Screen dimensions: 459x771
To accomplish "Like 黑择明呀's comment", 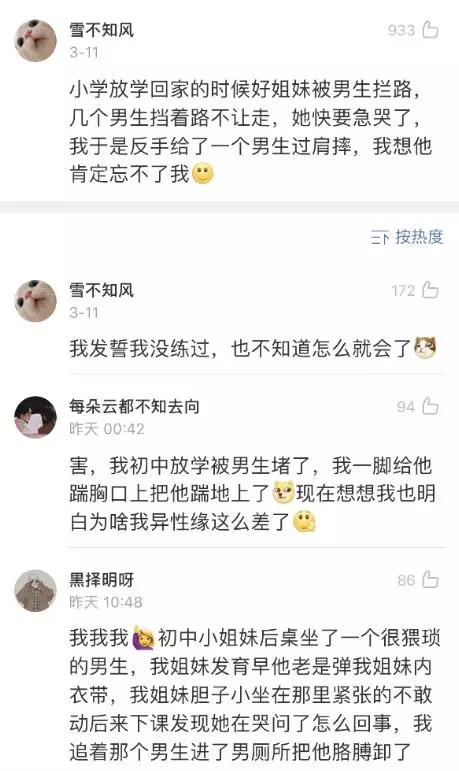I will 430,580.
